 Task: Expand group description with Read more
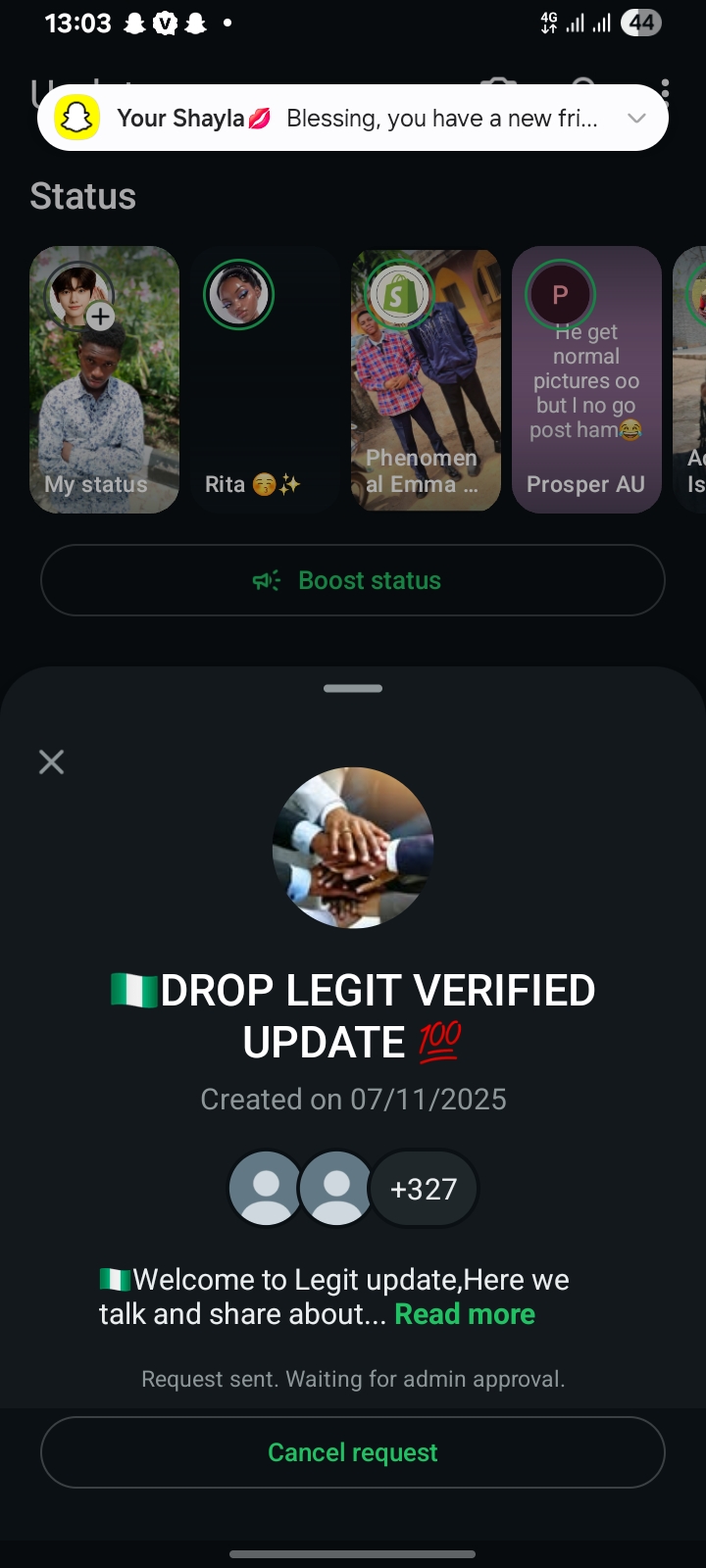[465, 1314]
